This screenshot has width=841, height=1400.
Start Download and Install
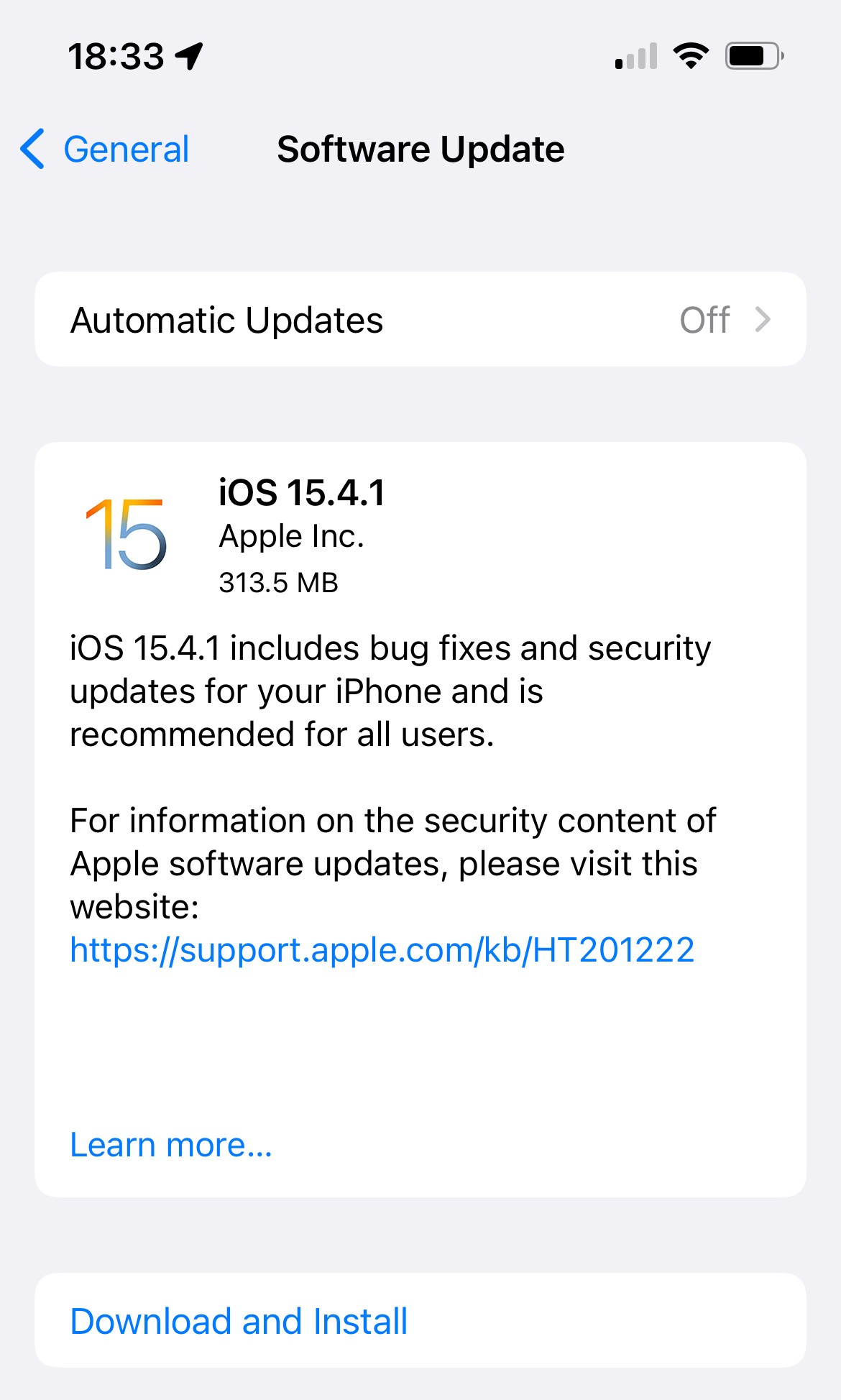click(420, 1321)
